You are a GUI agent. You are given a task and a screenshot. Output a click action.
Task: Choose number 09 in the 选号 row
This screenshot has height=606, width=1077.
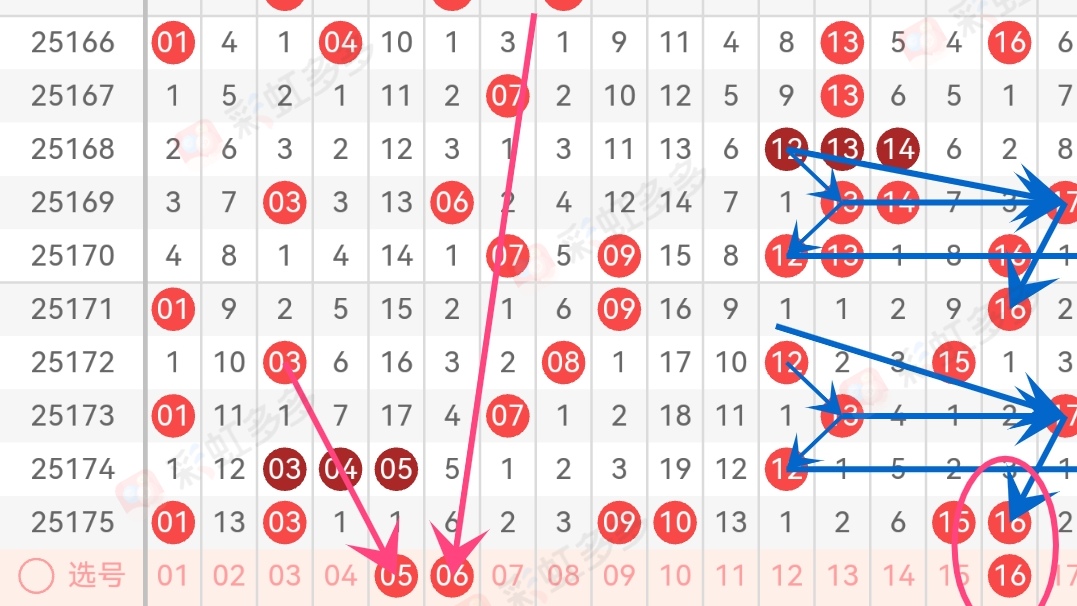tap(620, 575)
